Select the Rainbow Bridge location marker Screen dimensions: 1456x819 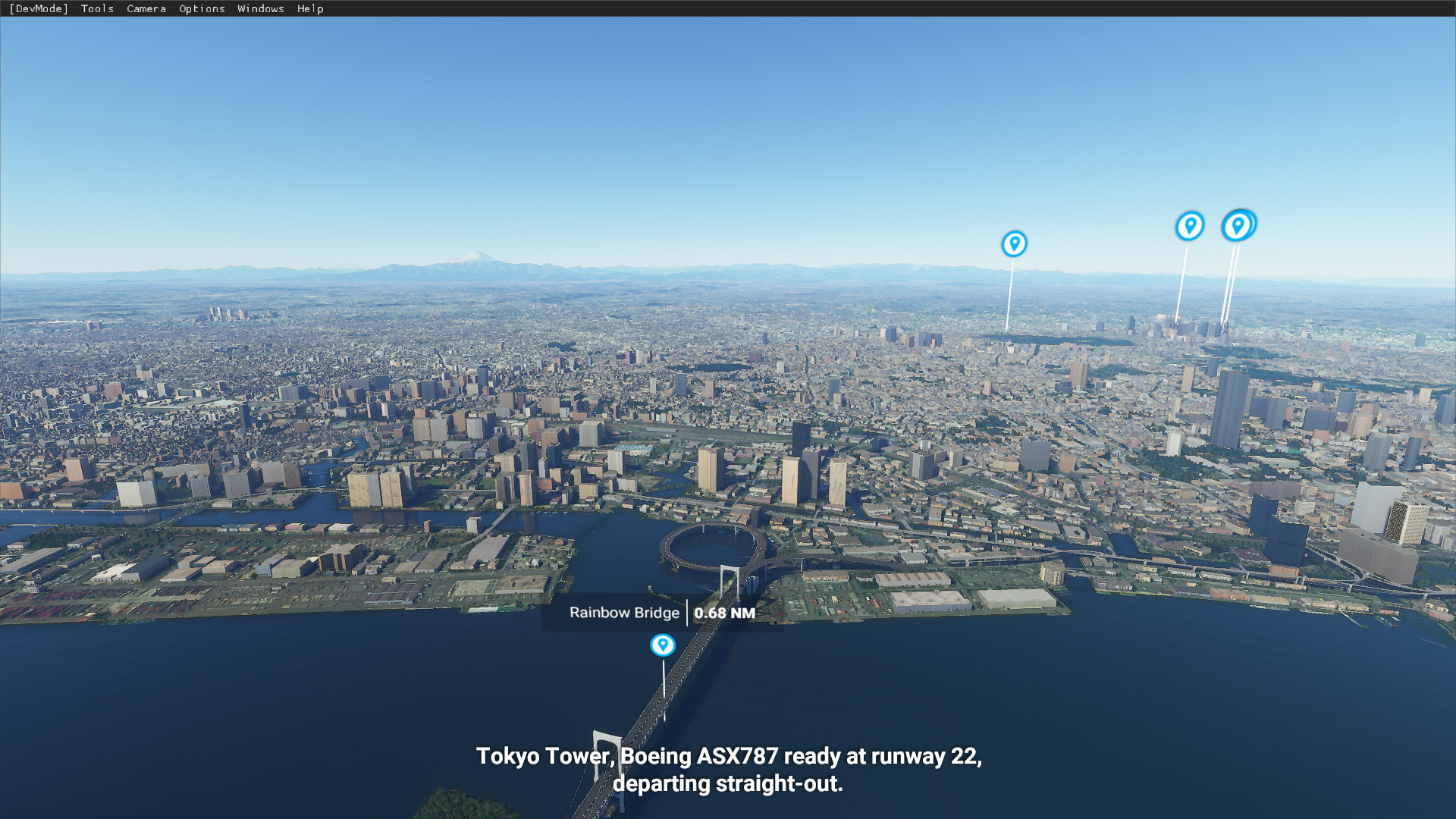point(662,645)
